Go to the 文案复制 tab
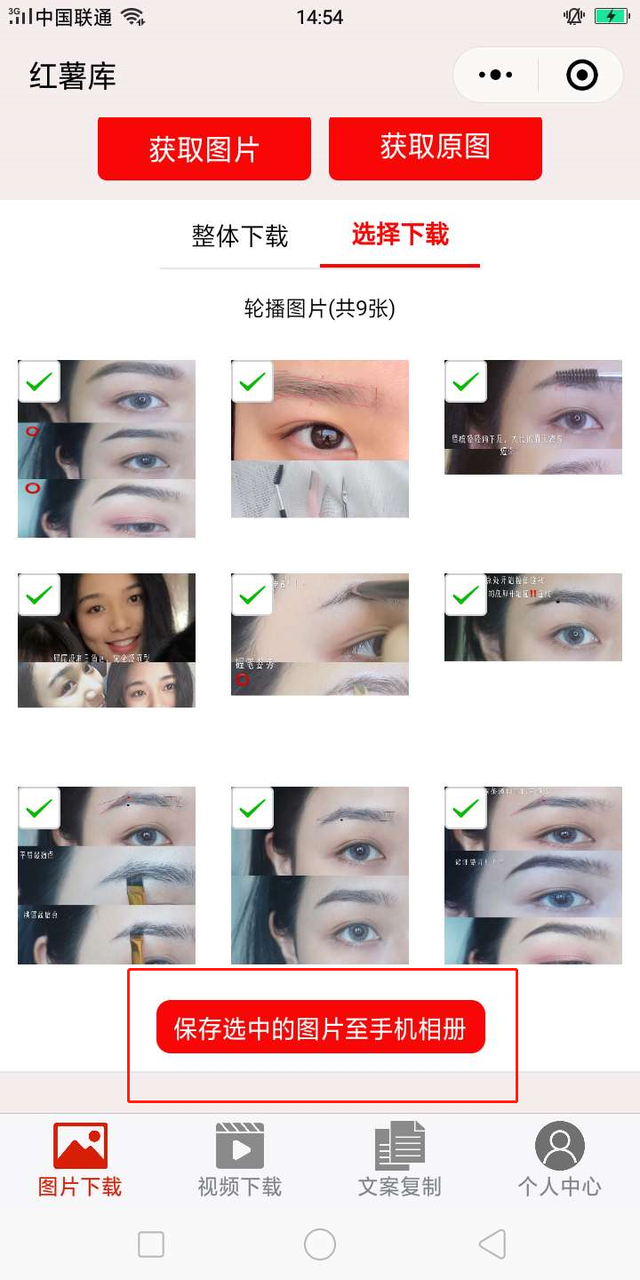 click(x=400, y=1160)
